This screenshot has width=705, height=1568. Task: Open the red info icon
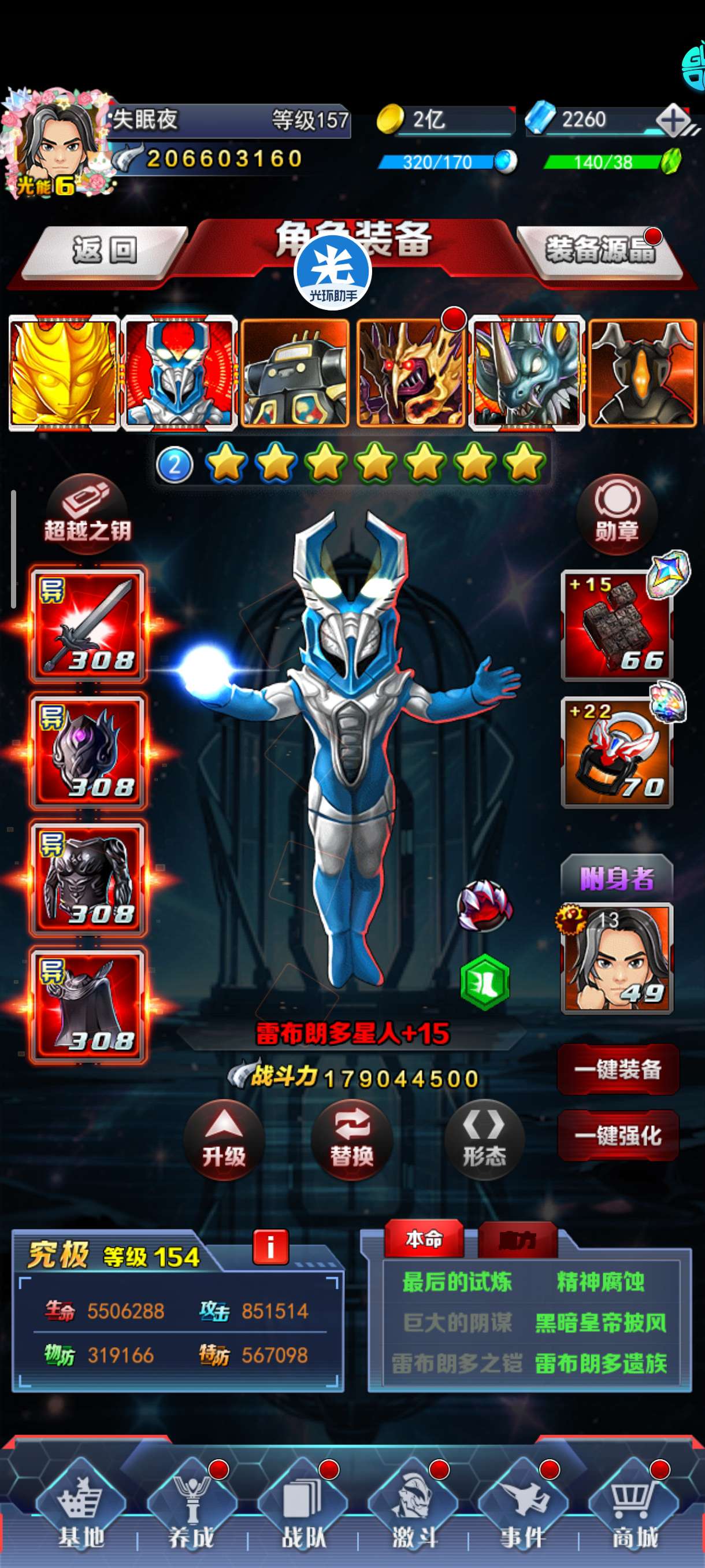270,1247
